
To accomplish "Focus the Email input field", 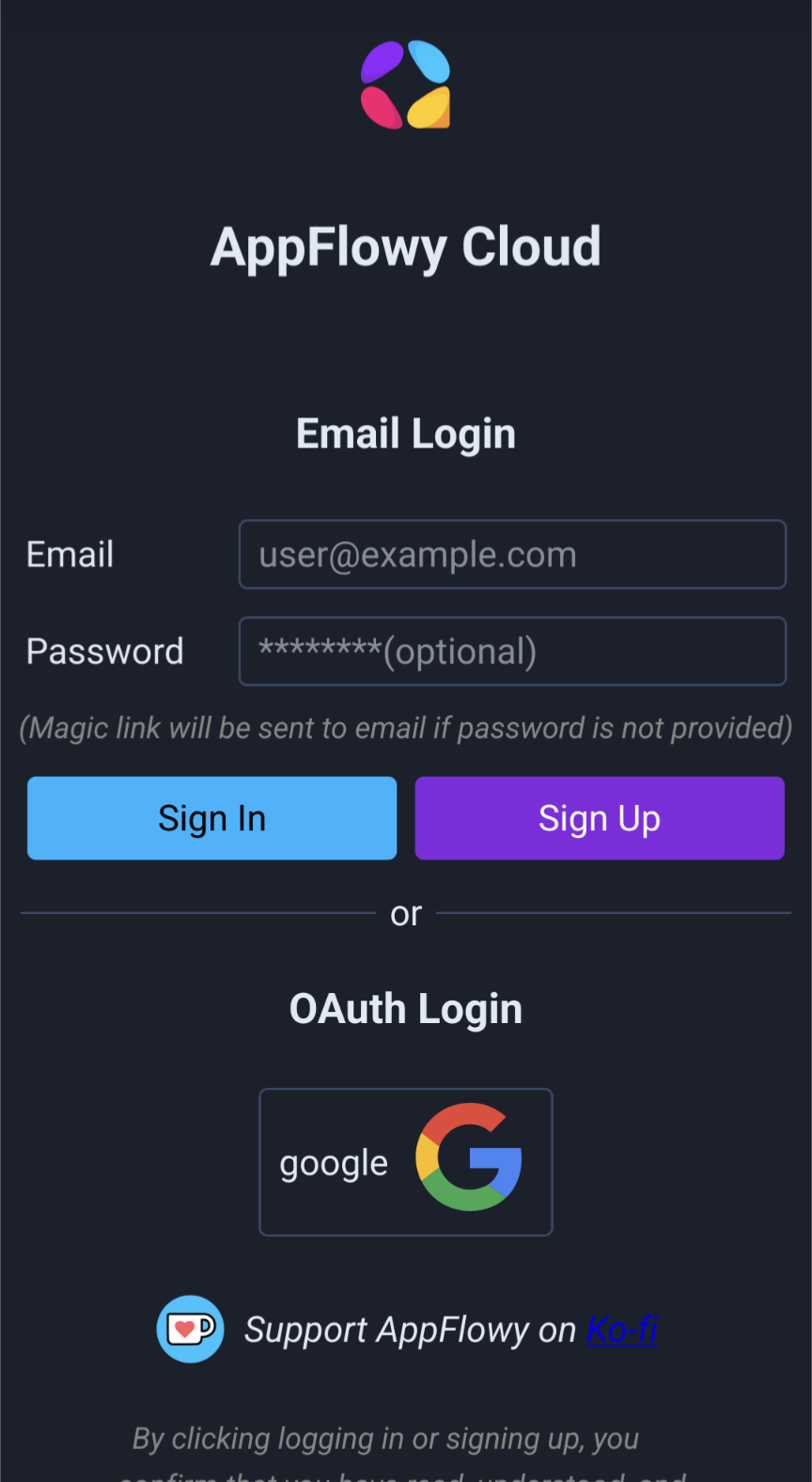I will [512, 555].
